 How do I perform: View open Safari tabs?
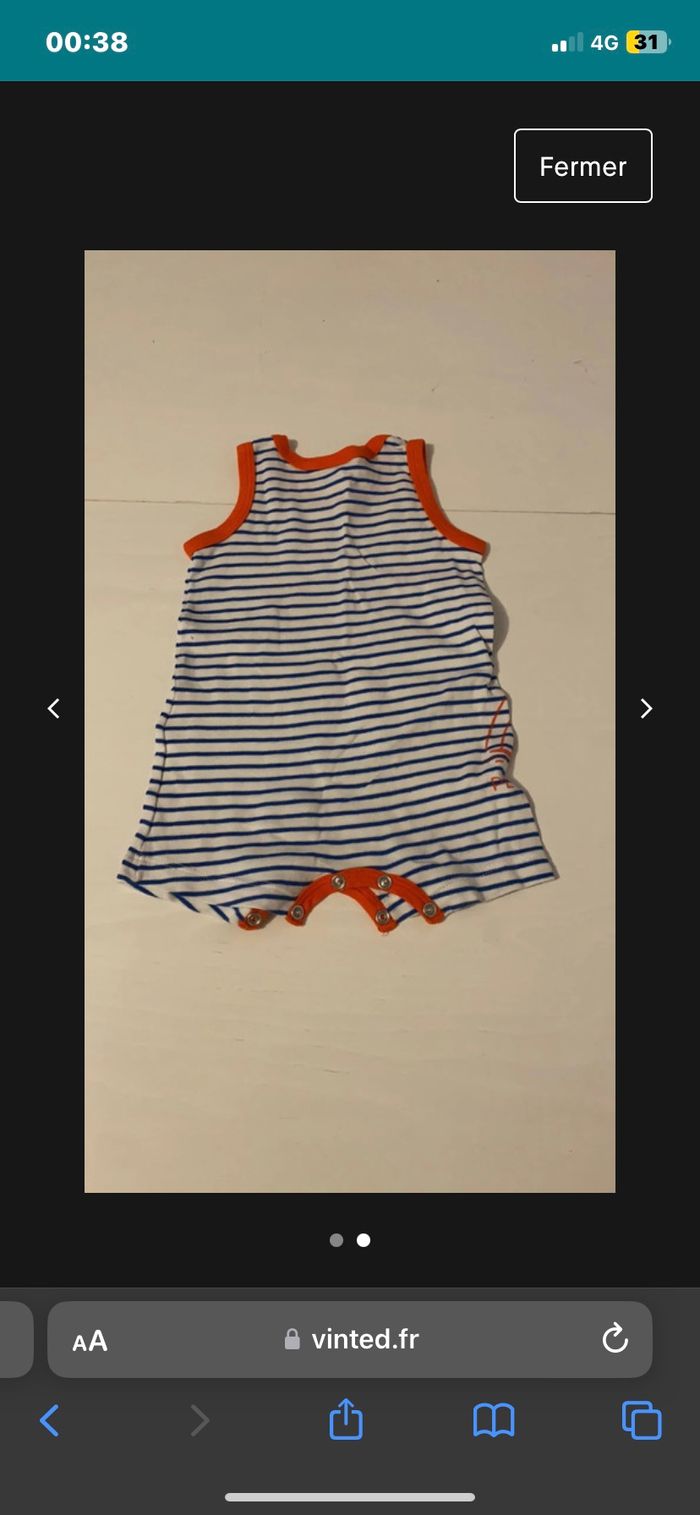(x=641, y=1420)
